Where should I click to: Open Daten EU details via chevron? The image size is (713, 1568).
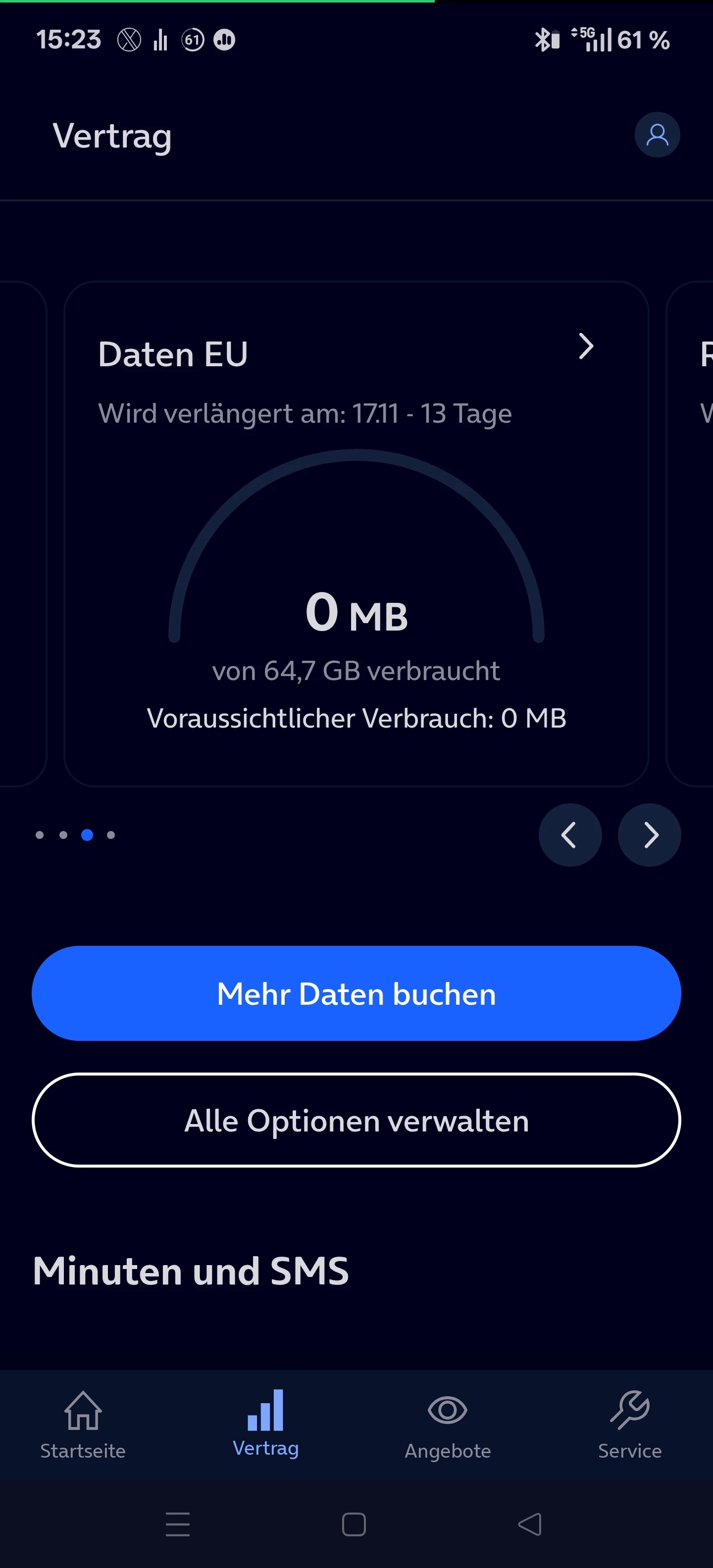pos(585,346)
